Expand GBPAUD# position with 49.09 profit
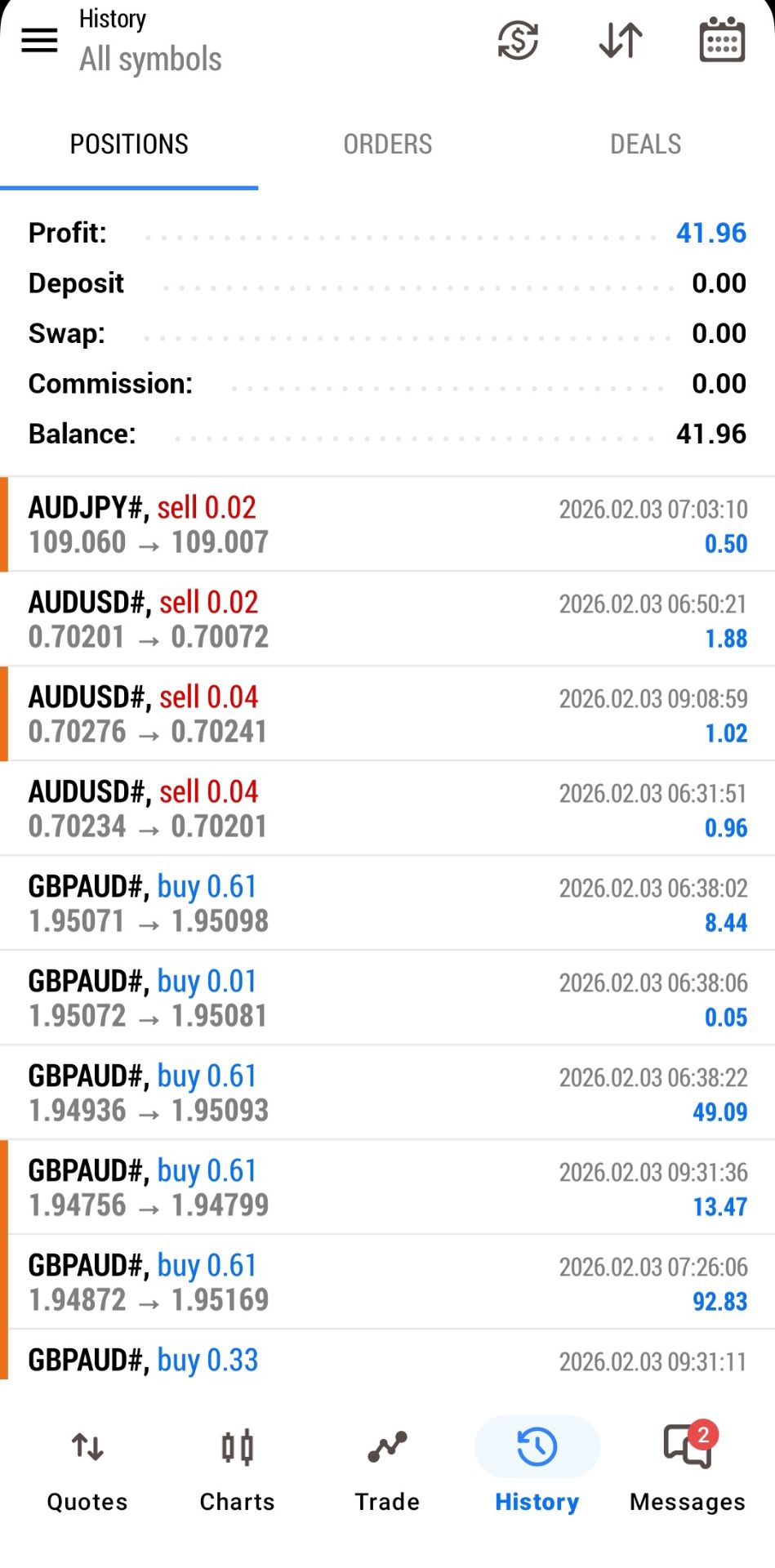The height and width of the screenshot is (1568, 775). click(x=387, y=1093)
